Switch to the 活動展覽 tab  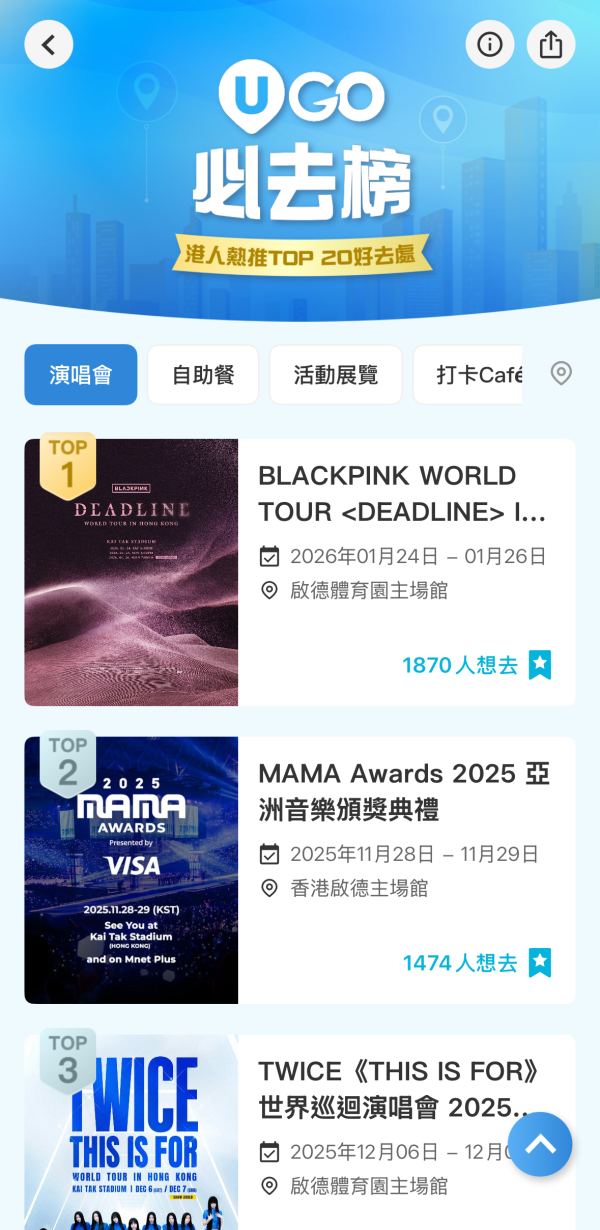(336, 375)
